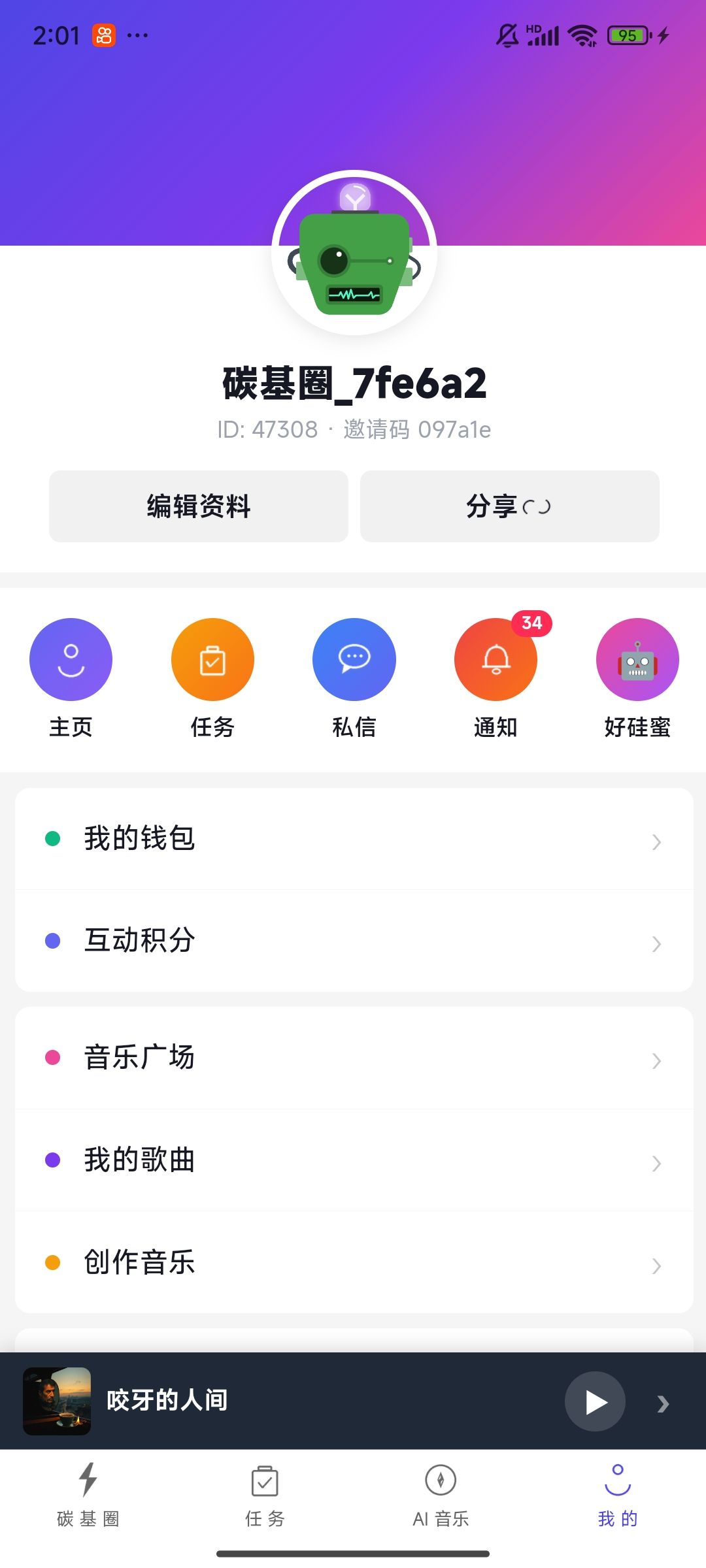Share profile via 分享 button
The height and width of the screenshot is (1568, 706).
click(509, 506)
